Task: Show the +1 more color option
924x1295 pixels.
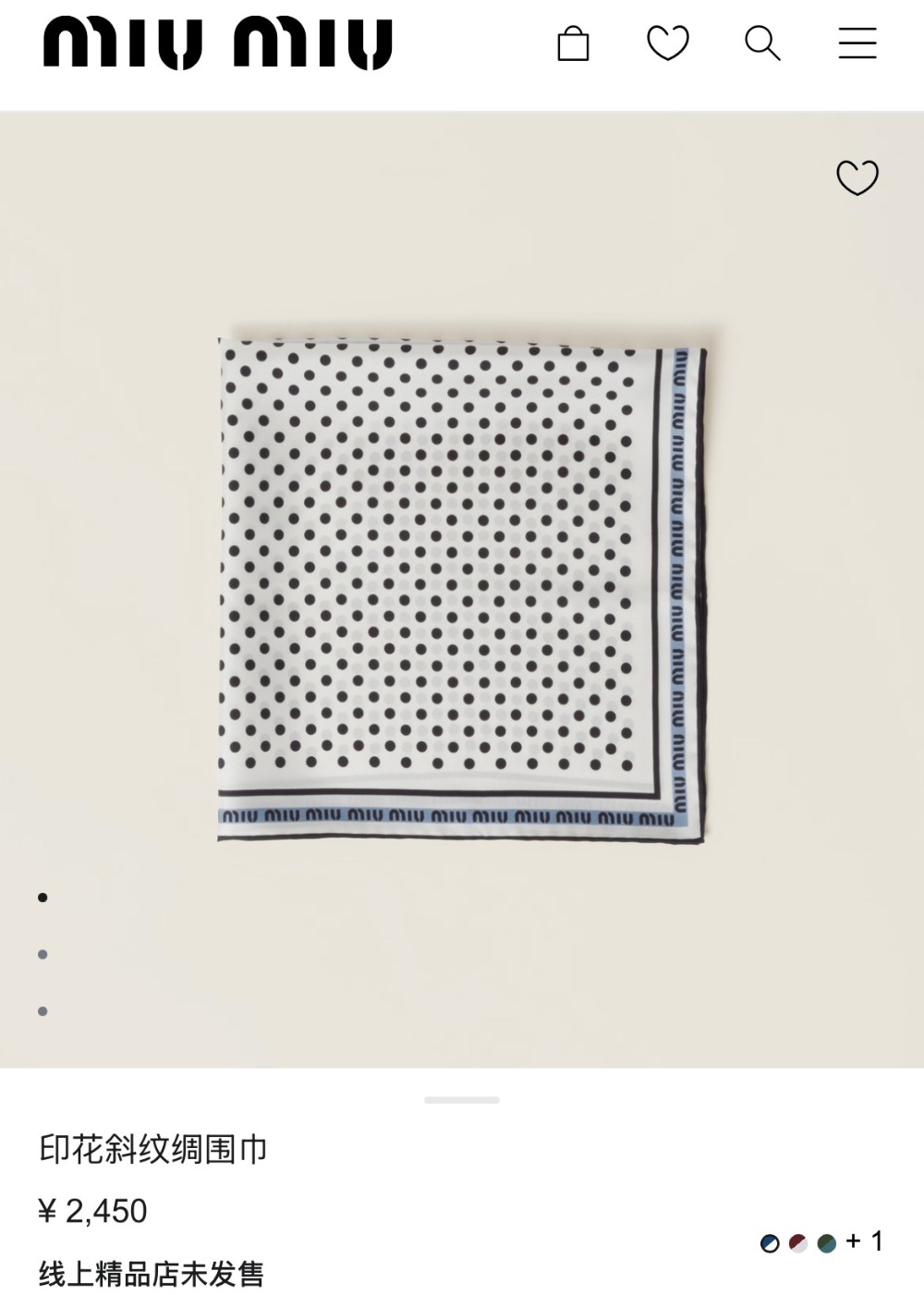Action: 865,1240
